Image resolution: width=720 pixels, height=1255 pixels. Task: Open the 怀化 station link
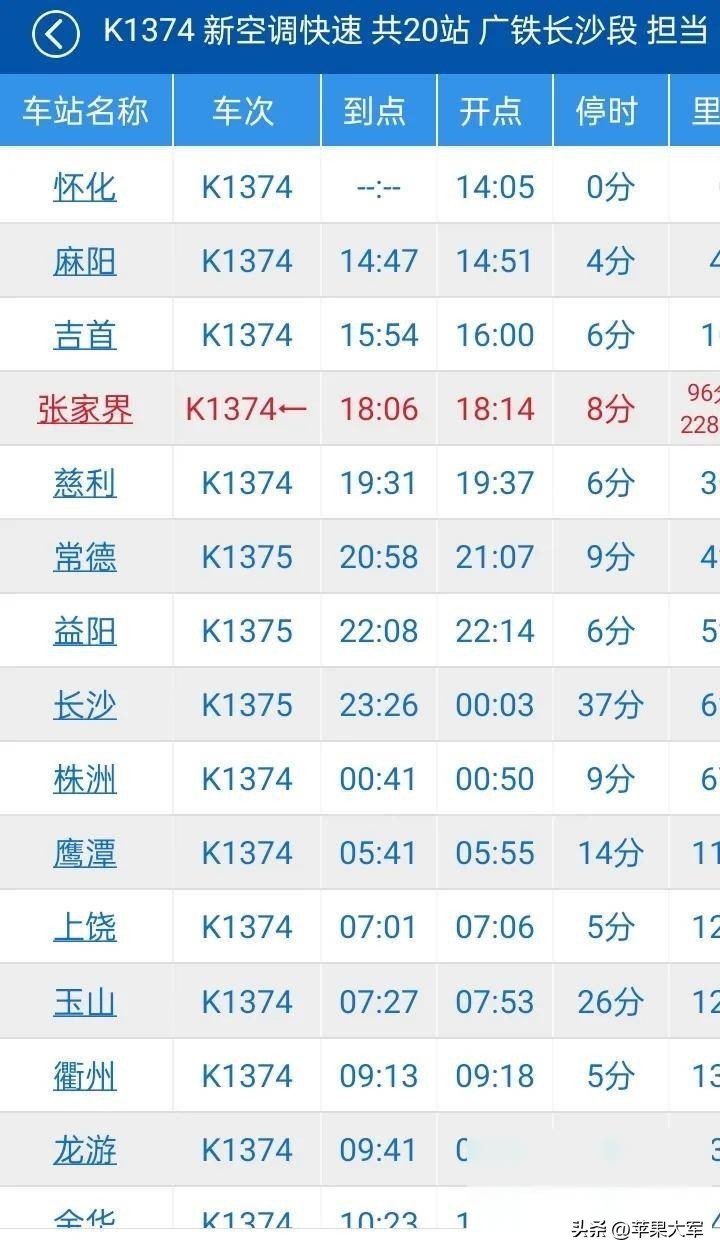(x=85, y=187)
